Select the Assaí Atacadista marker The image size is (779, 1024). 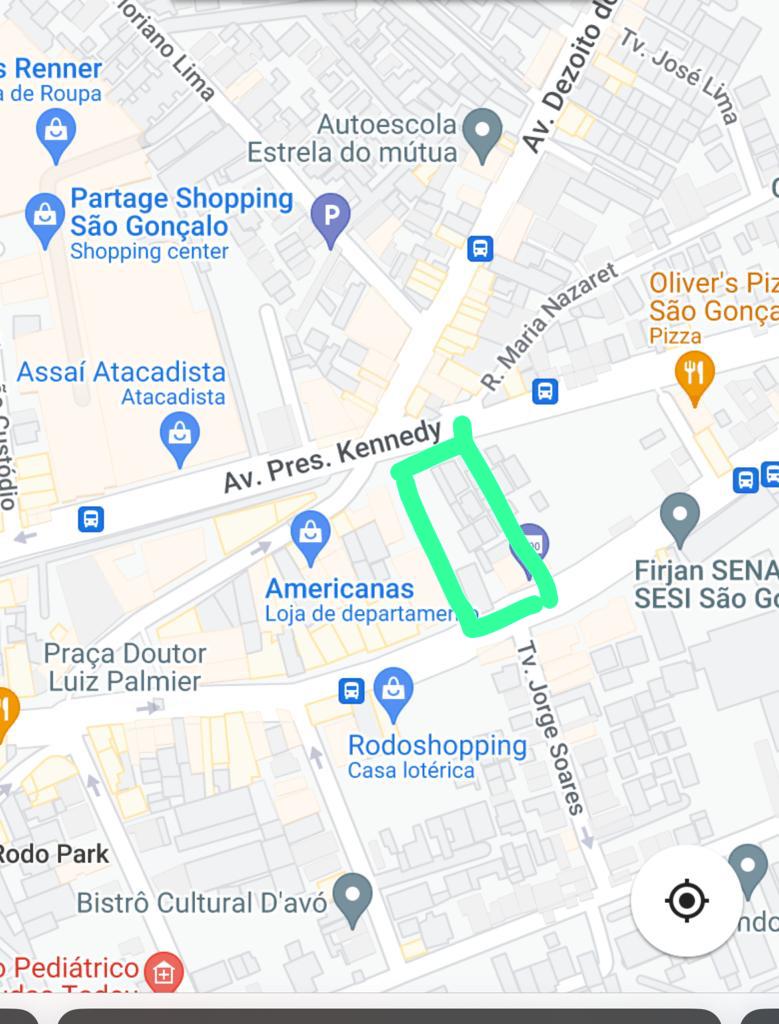coord(180,438)
